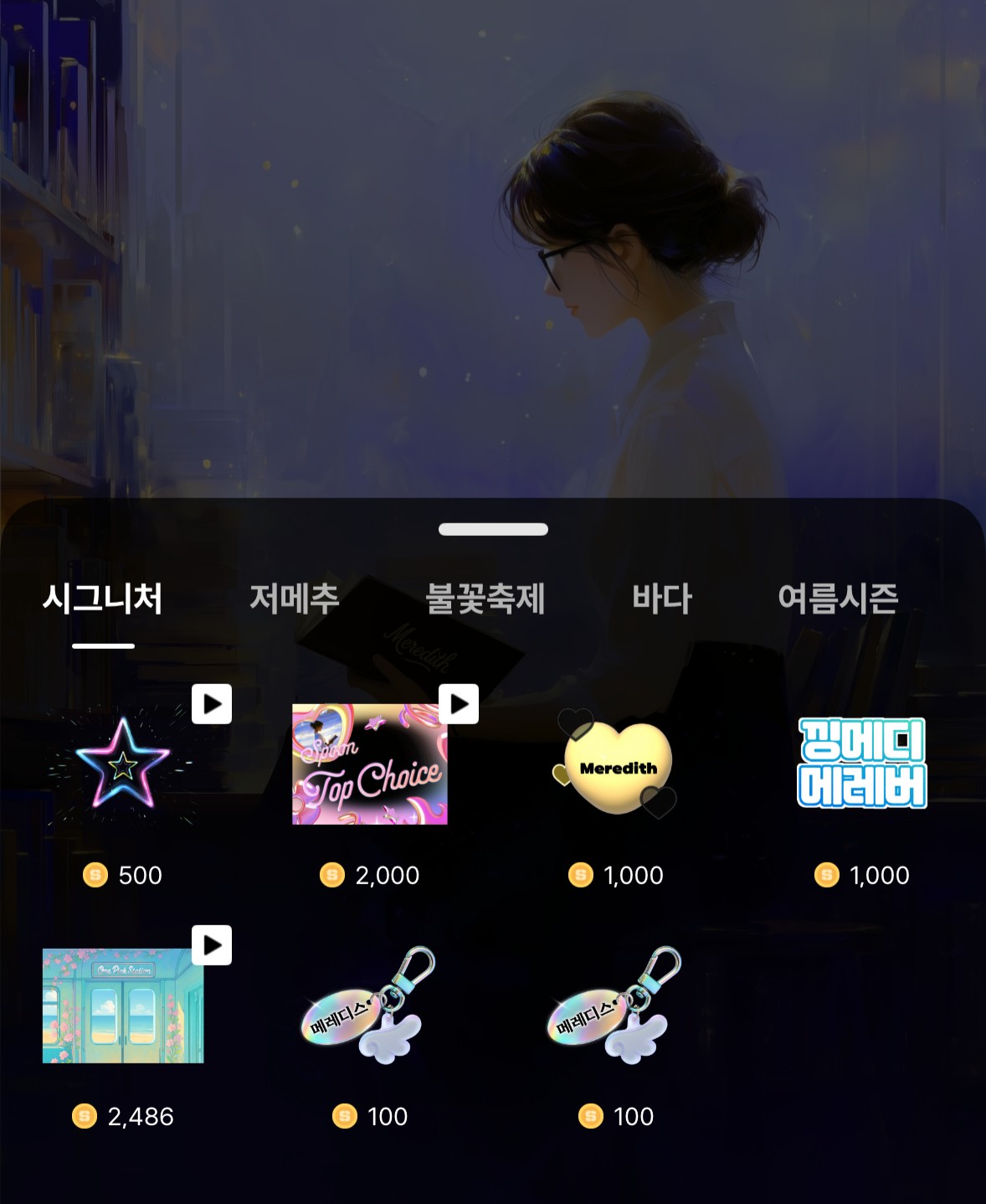Tap the sheet's drag handle bar
The image size is (986, 1204).
point(493,529)
